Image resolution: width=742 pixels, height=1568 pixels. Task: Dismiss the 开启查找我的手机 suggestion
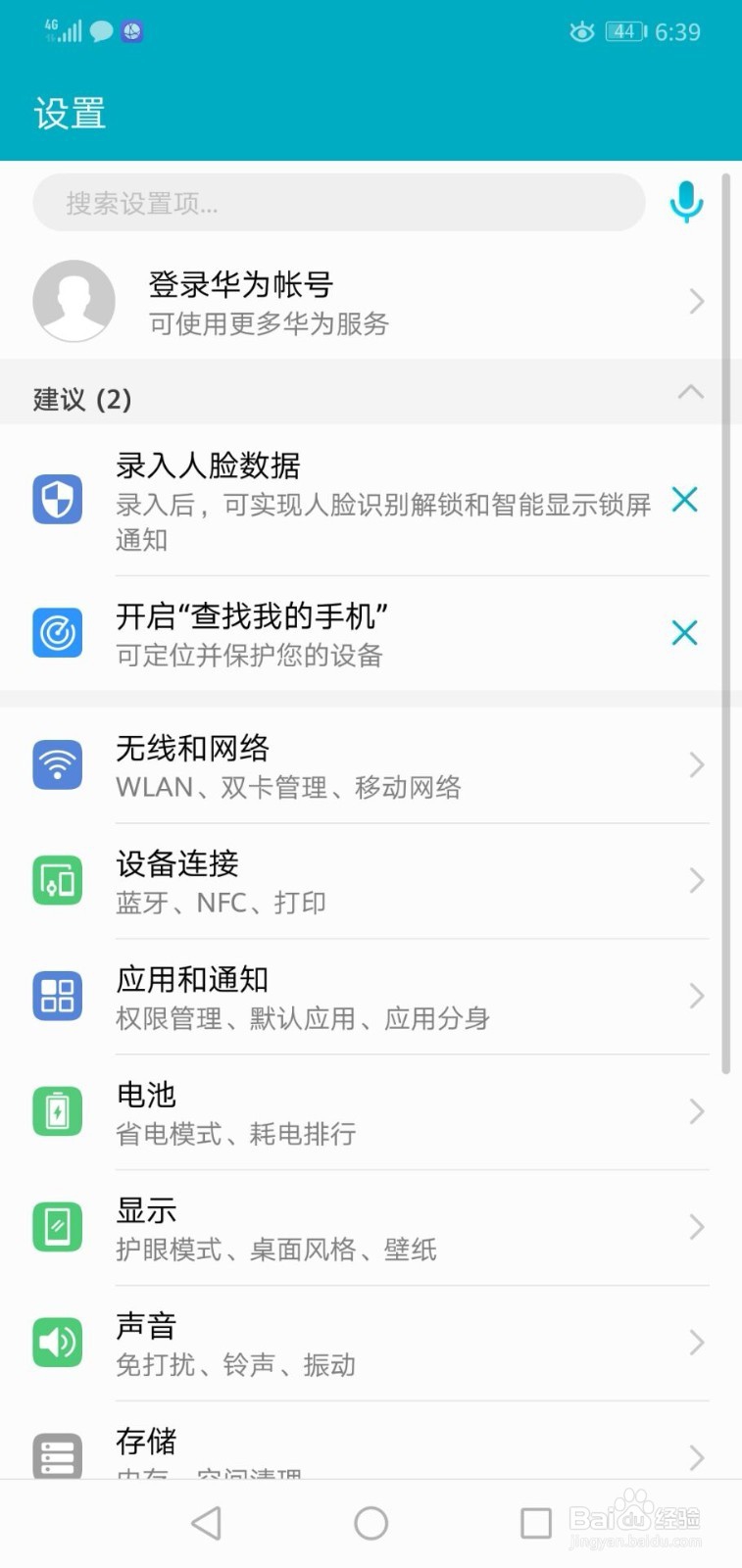(684, 633)
